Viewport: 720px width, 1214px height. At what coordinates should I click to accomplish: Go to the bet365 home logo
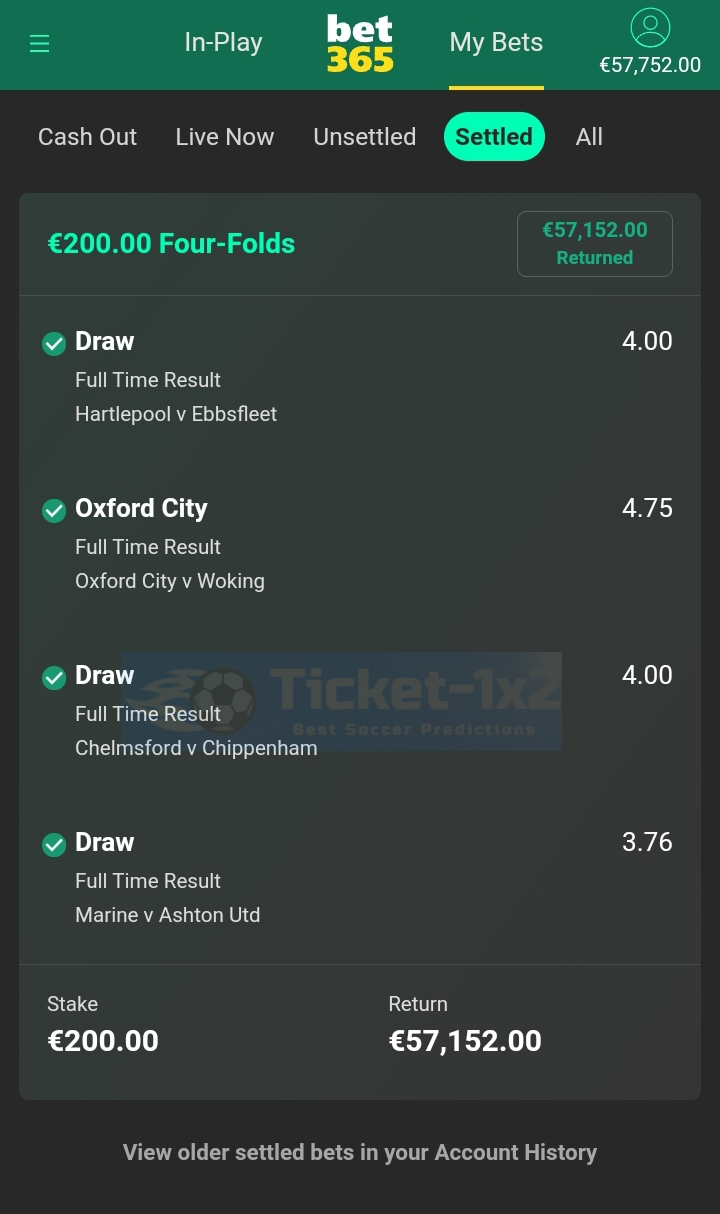point(360,43)
